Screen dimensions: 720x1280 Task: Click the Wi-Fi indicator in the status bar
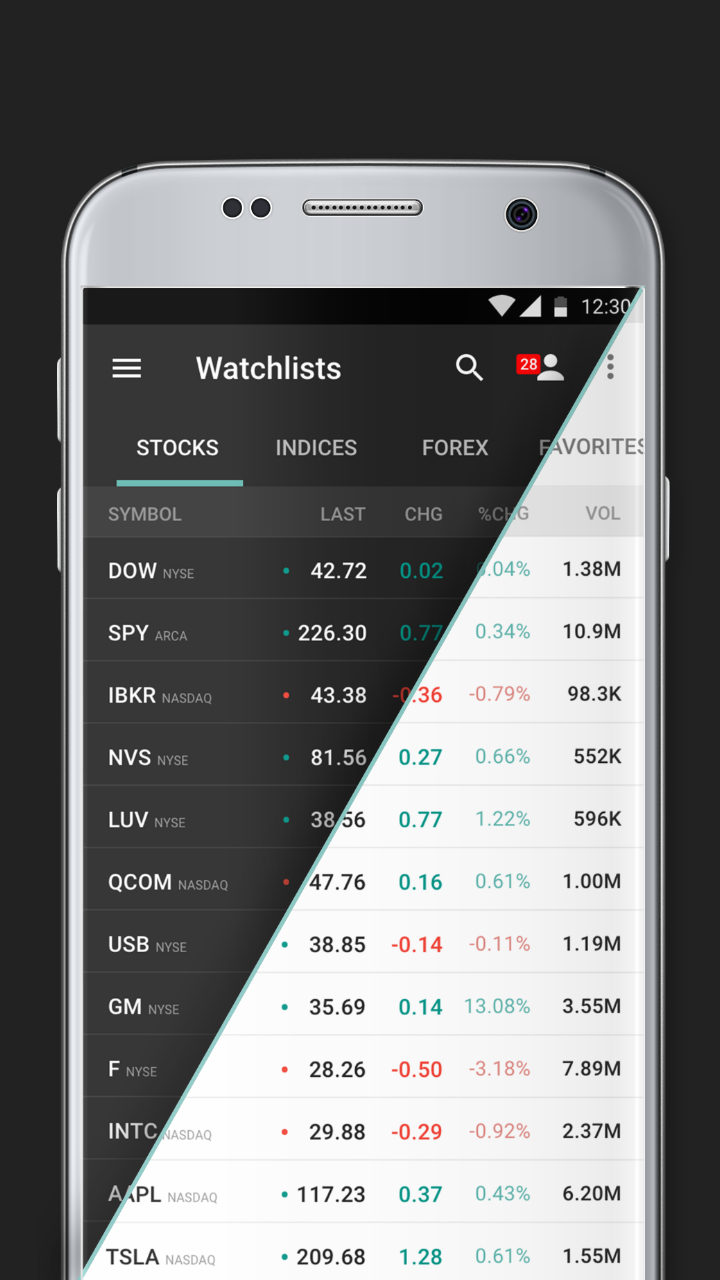point(501,306)
